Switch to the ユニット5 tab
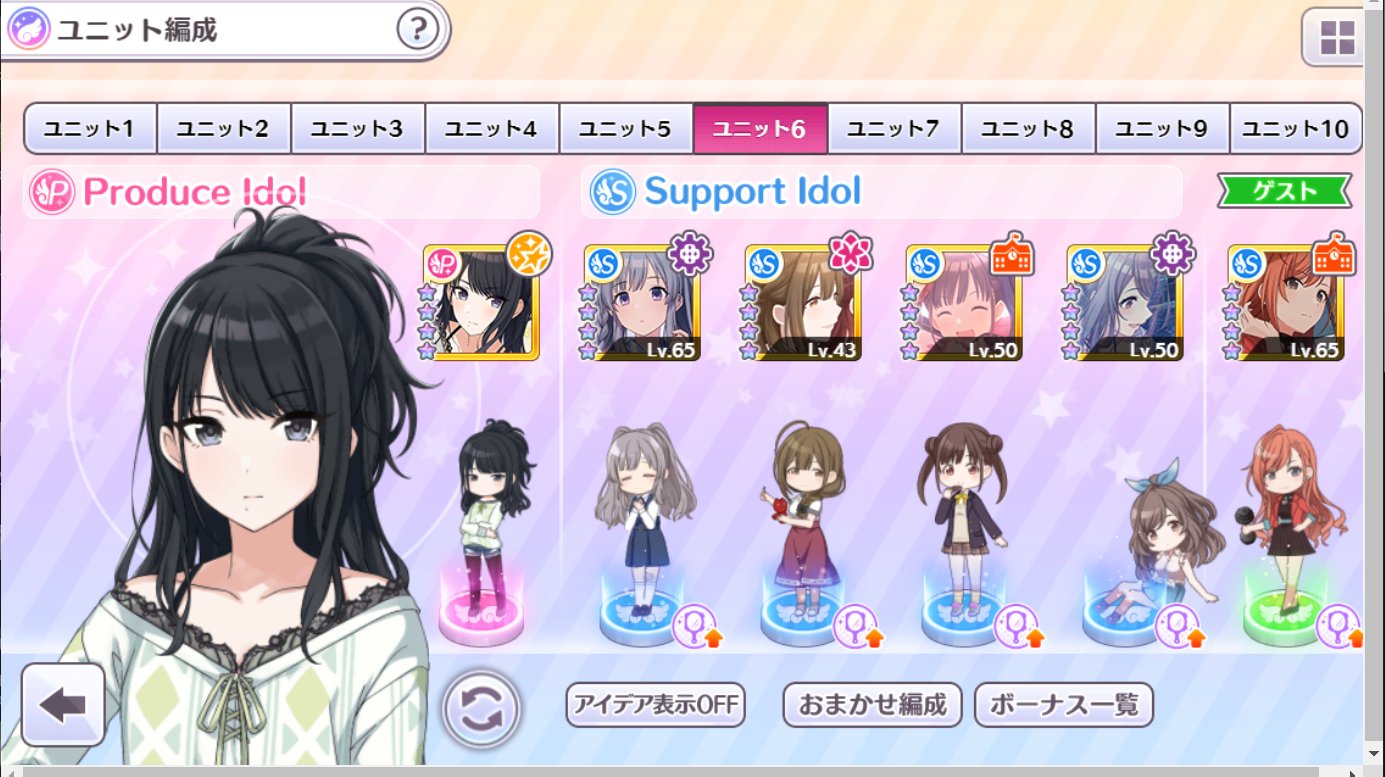 [x=626, y=129]
